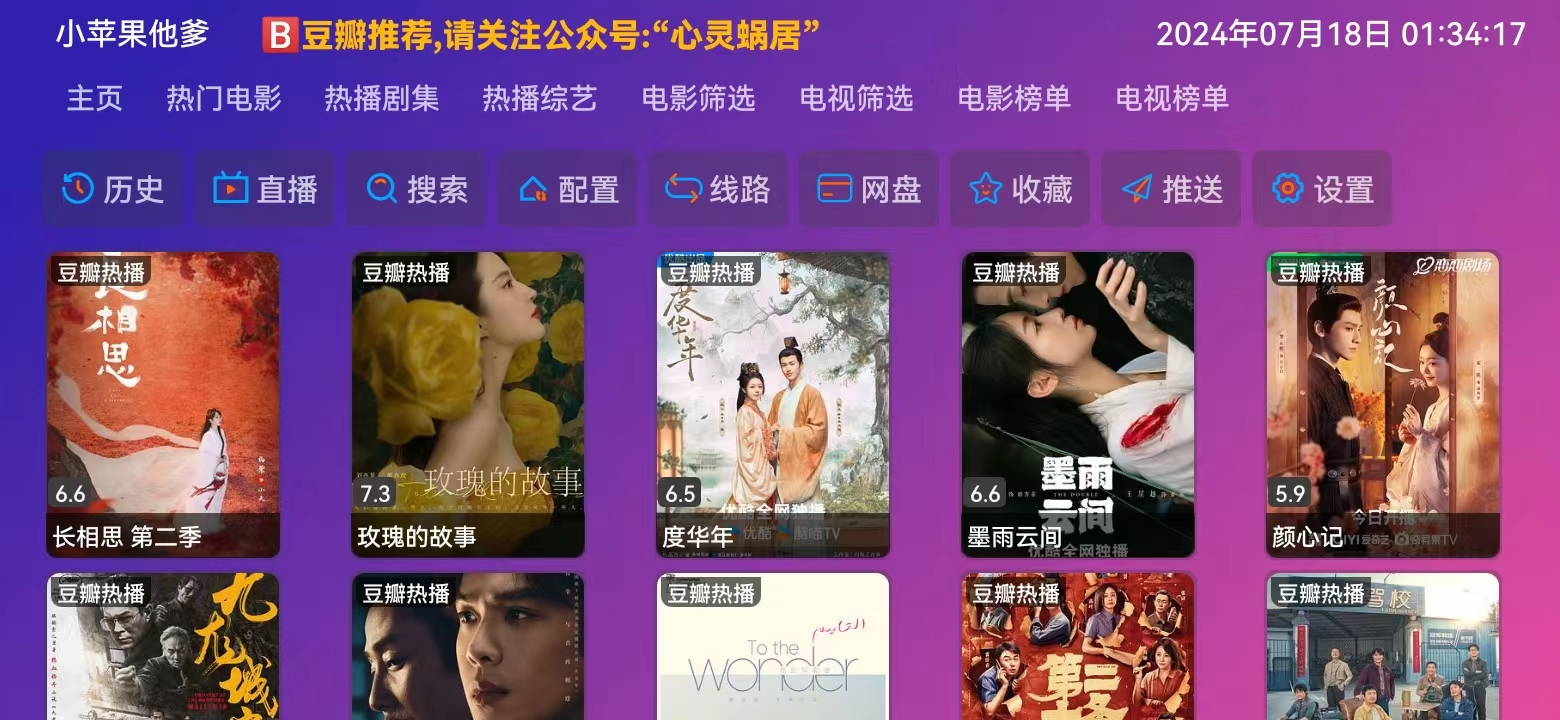Open the 墨雨云间 poster card
Screen dimensions: 1560x720
pyautogui.click(x=1078, y=404)
